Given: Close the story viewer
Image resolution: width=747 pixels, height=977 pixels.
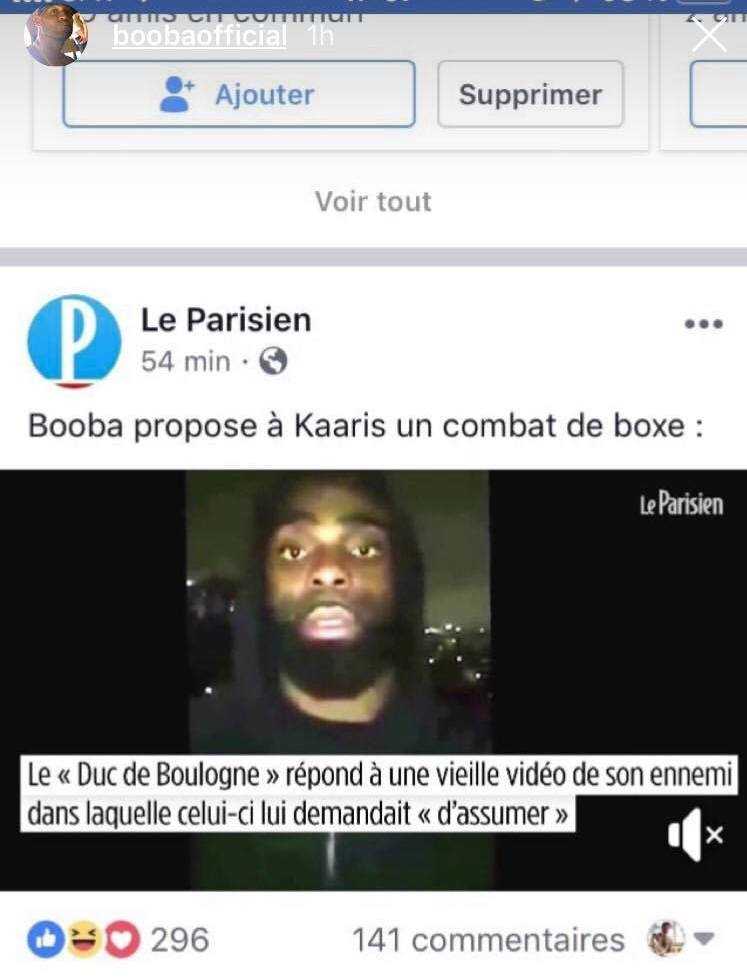Looking at the screenshot, I should (709, 36).
